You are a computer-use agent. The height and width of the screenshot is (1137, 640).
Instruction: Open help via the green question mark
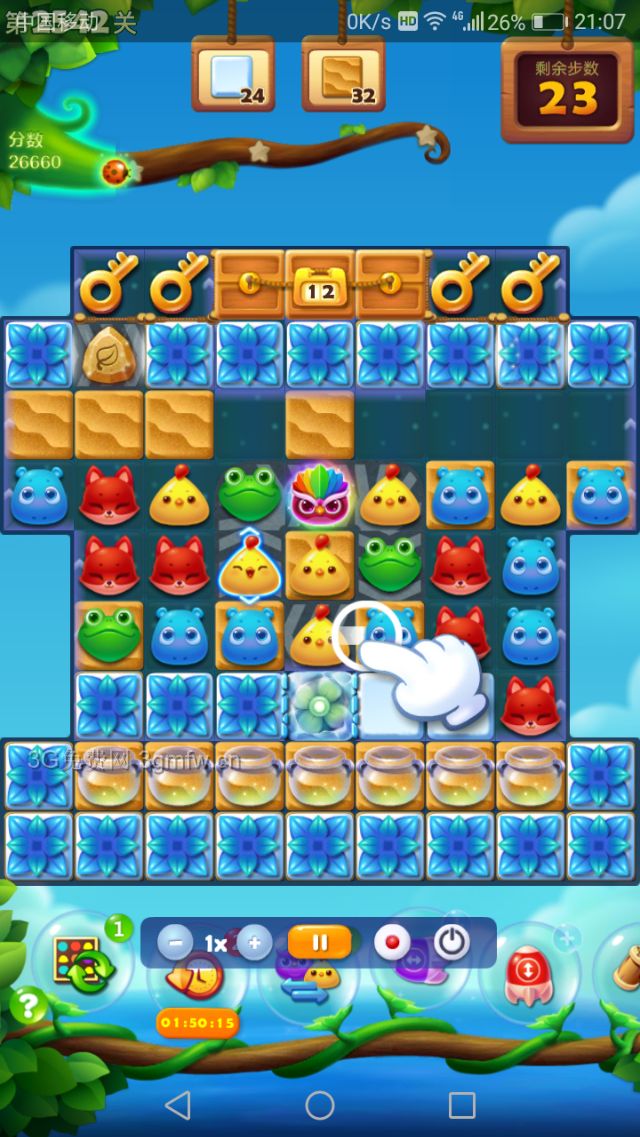(28, 1004)
